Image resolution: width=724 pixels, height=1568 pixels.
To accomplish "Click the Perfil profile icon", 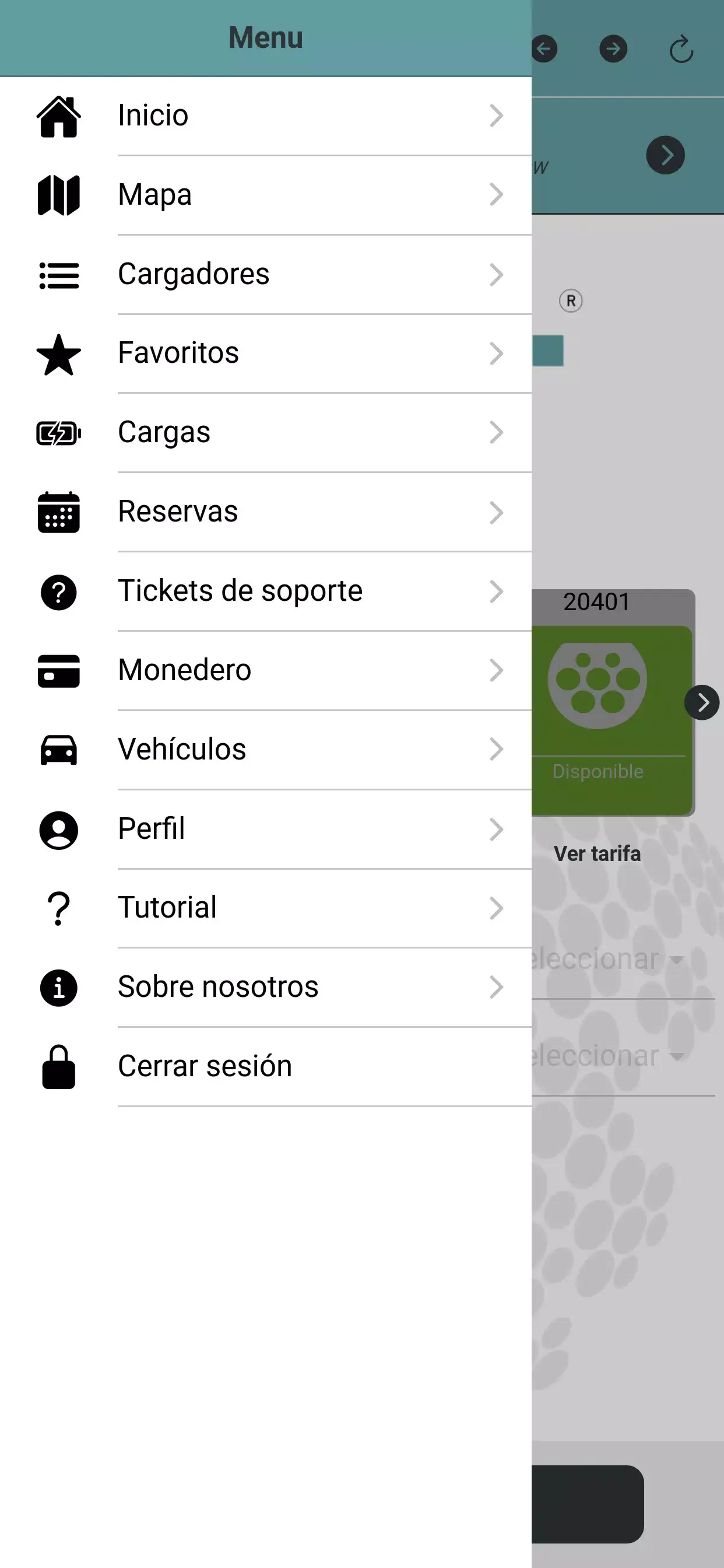I will pyautogui.click(x=58, y=830).
